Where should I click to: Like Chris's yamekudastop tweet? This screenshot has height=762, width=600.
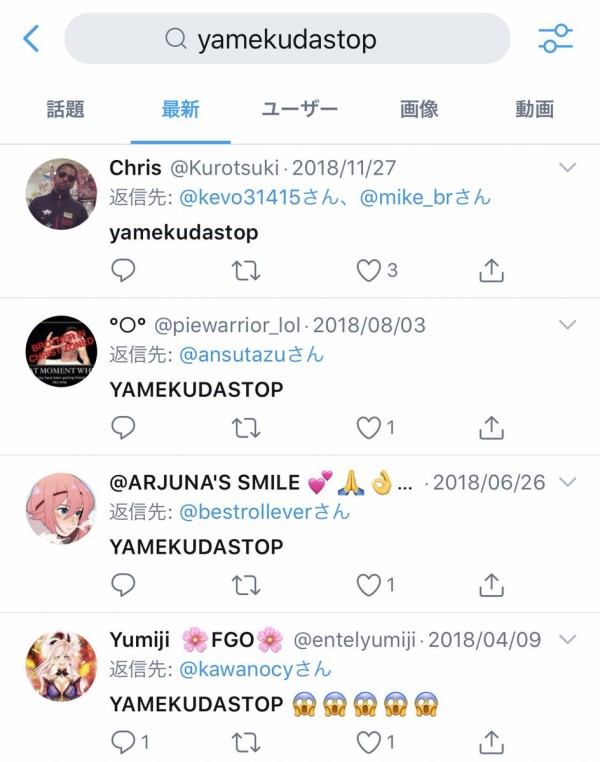(370, 270)
